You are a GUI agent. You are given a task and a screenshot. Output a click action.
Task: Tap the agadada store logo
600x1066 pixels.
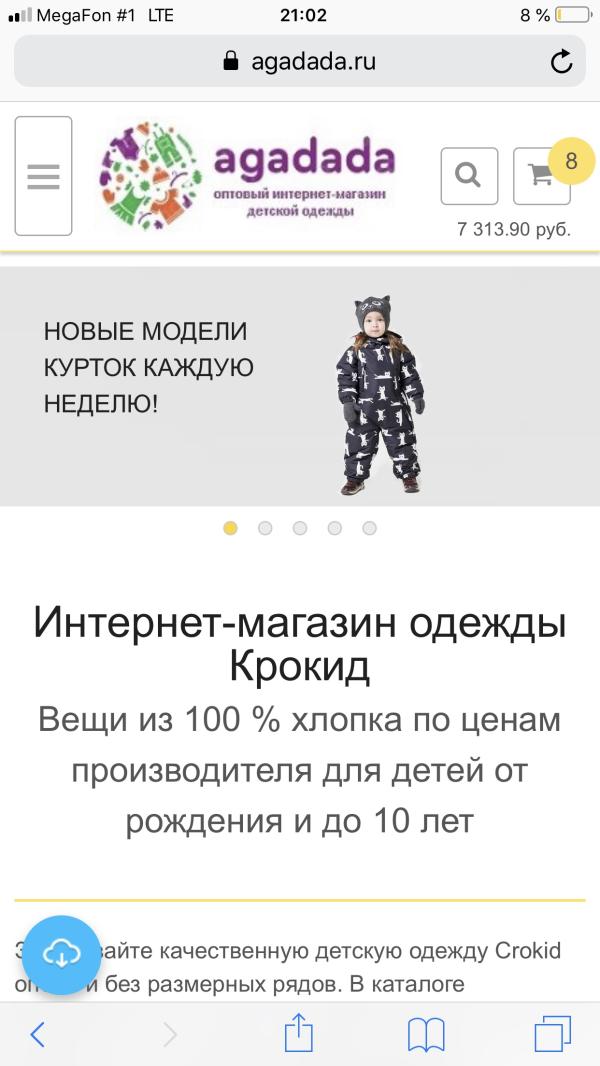tap(247, 176)
